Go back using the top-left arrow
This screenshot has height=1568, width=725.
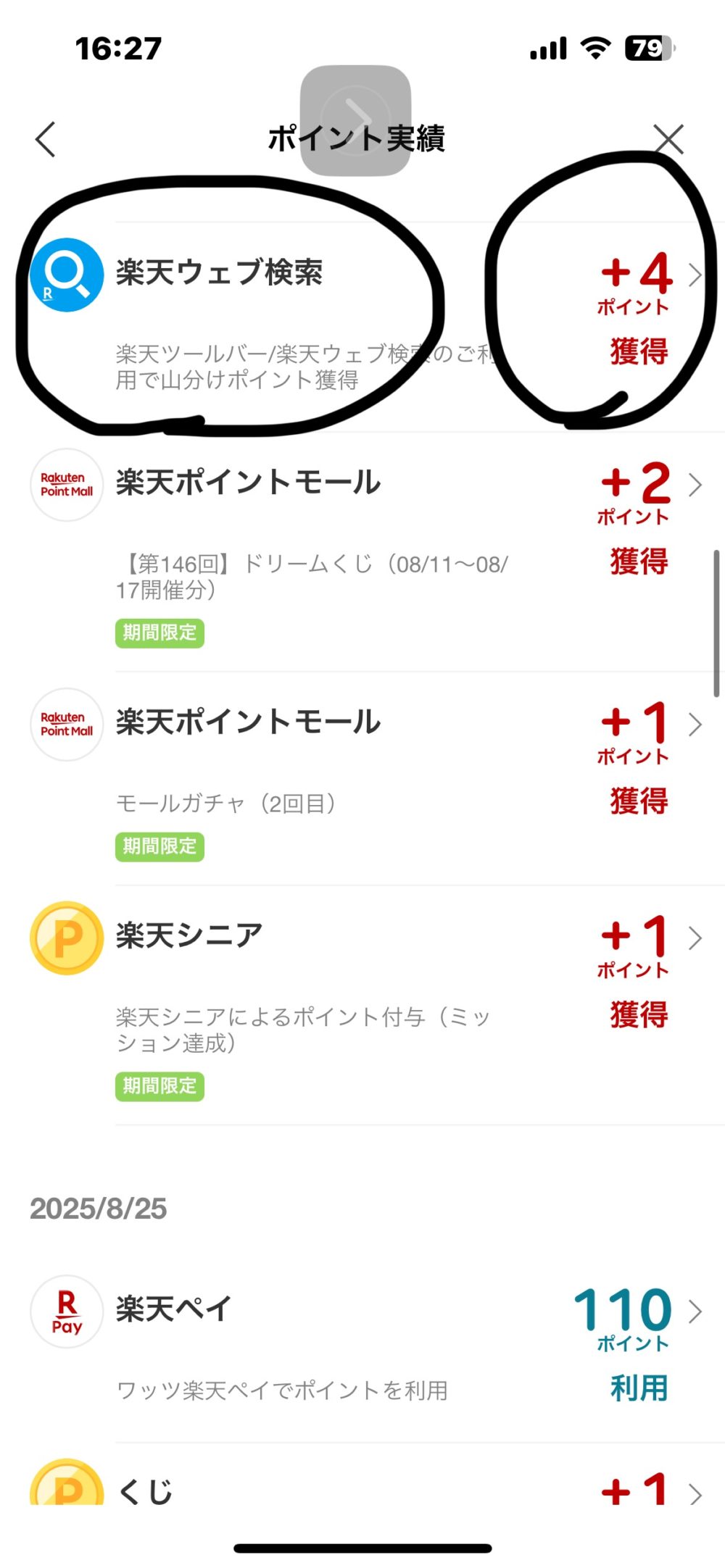tap(46, 139)
